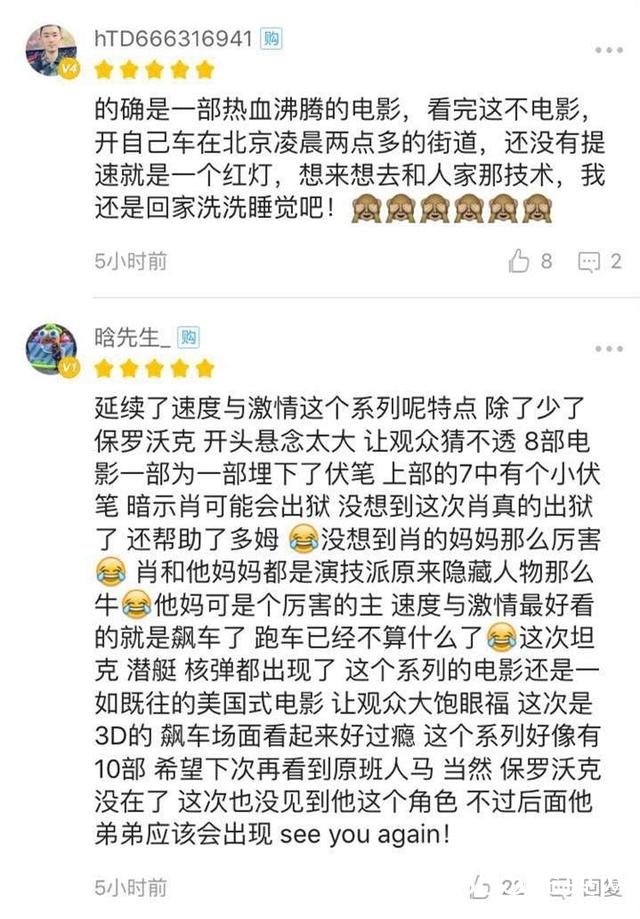Open overflow menu on 晗先生_'s review
Image resolution: width=640 pixels, height=919 pixels.
click(608, 348)
